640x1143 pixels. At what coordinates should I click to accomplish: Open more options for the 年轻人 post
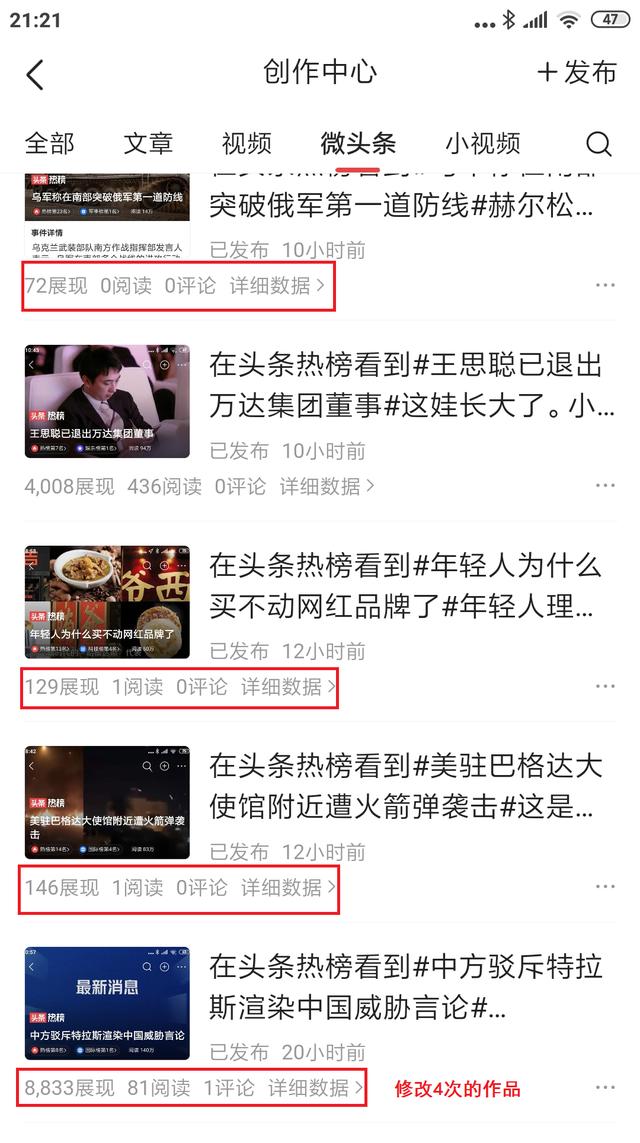click(605, 687)
